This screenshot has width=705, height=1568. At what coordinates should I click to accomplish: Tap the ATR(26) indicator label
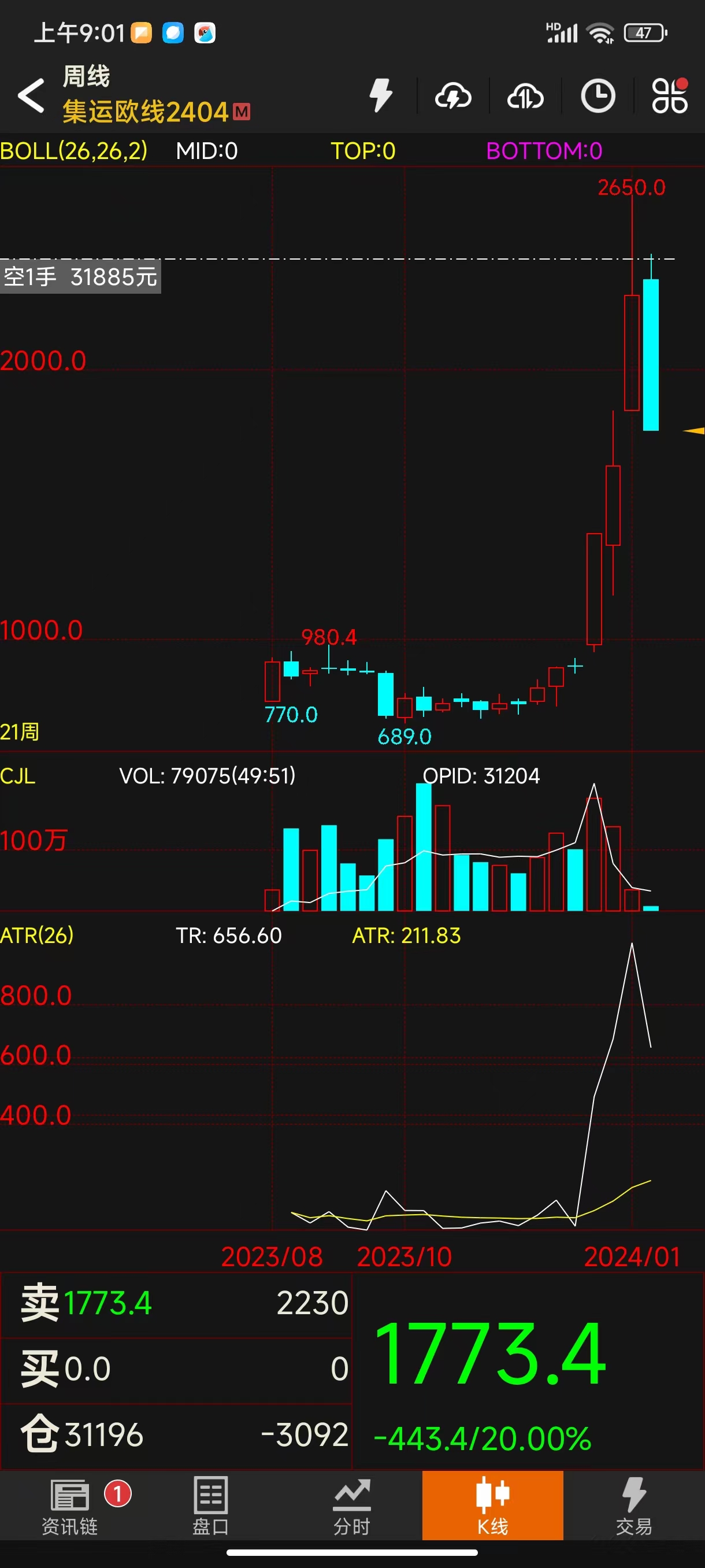pyautogui.click(x=37, y=935)
